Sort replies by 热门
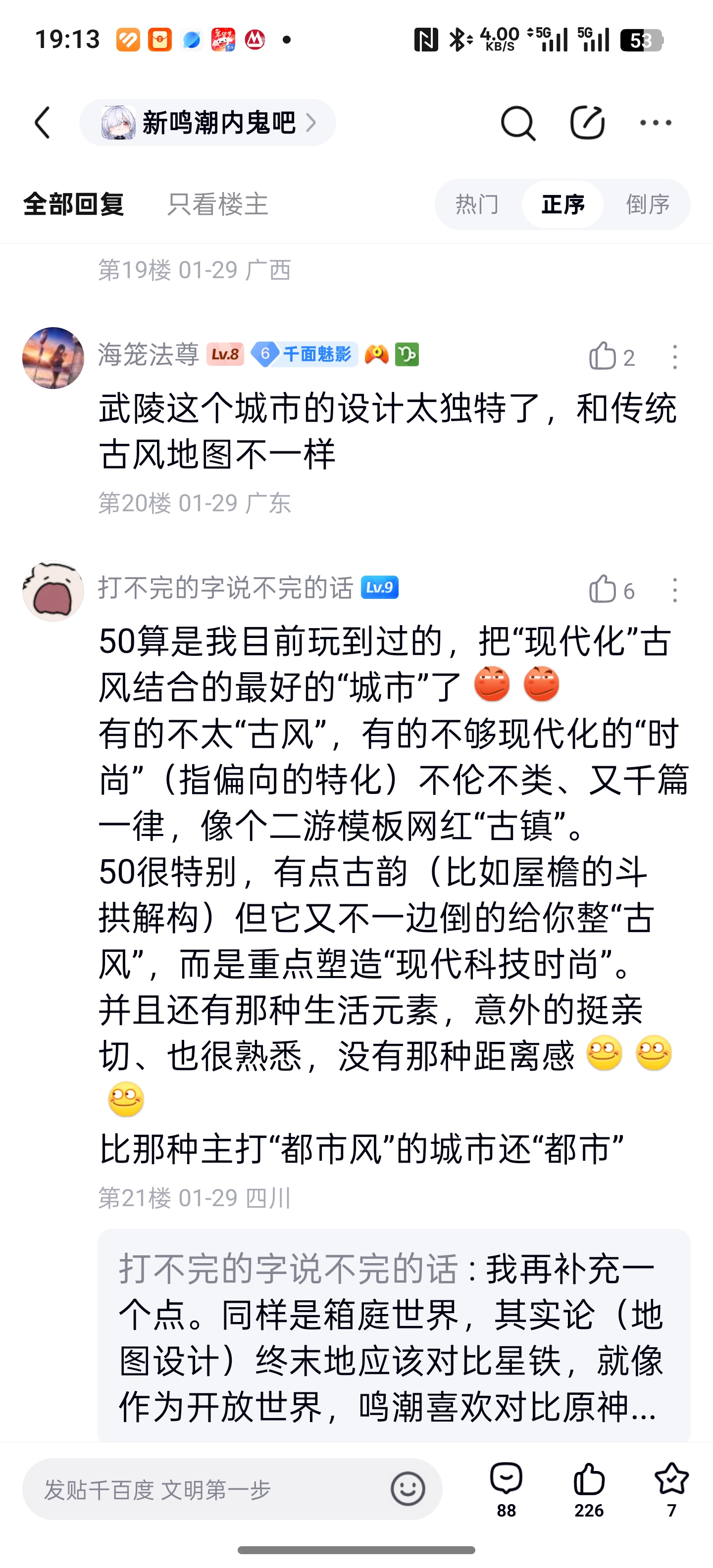 tap(477, 204)
